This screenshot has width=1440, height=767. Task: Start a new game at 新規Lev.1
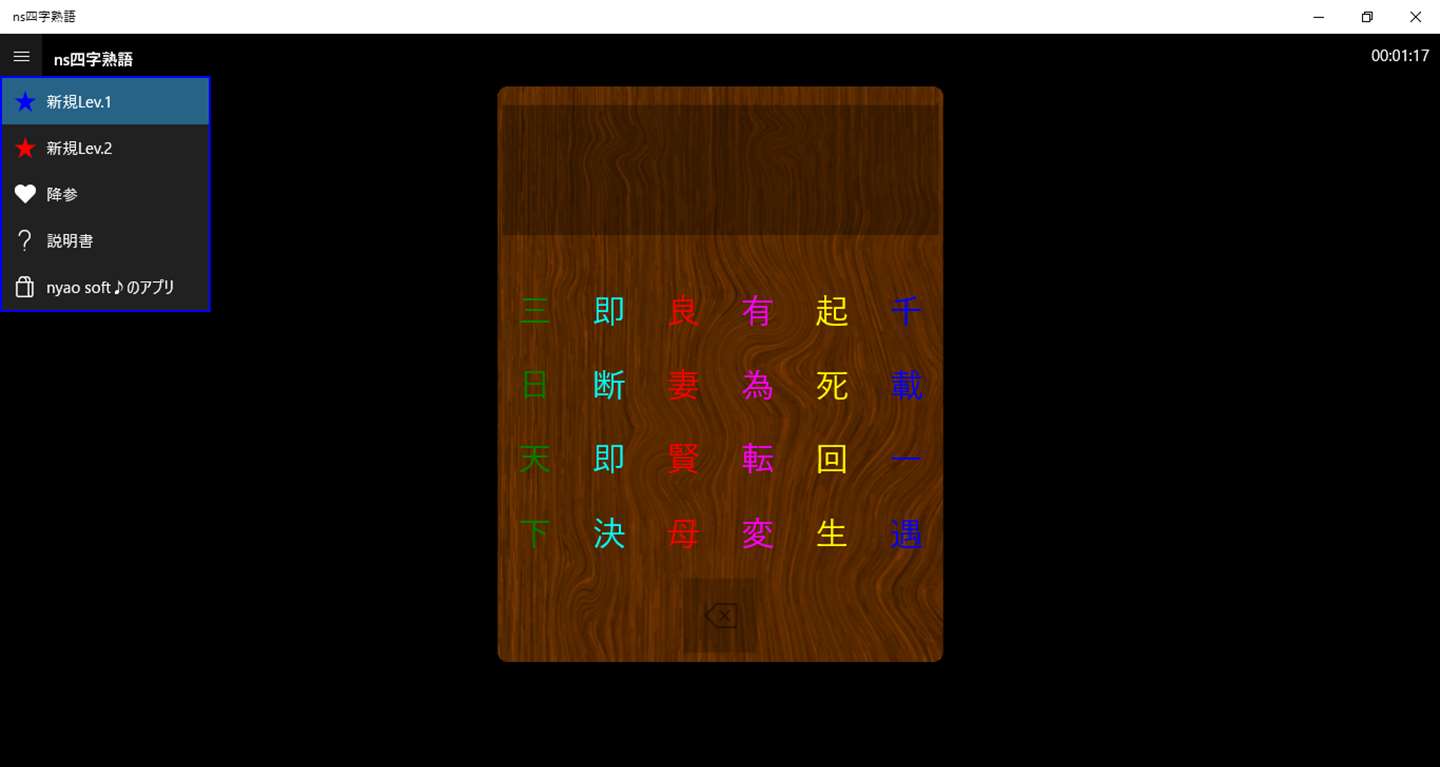coord(105,102)
